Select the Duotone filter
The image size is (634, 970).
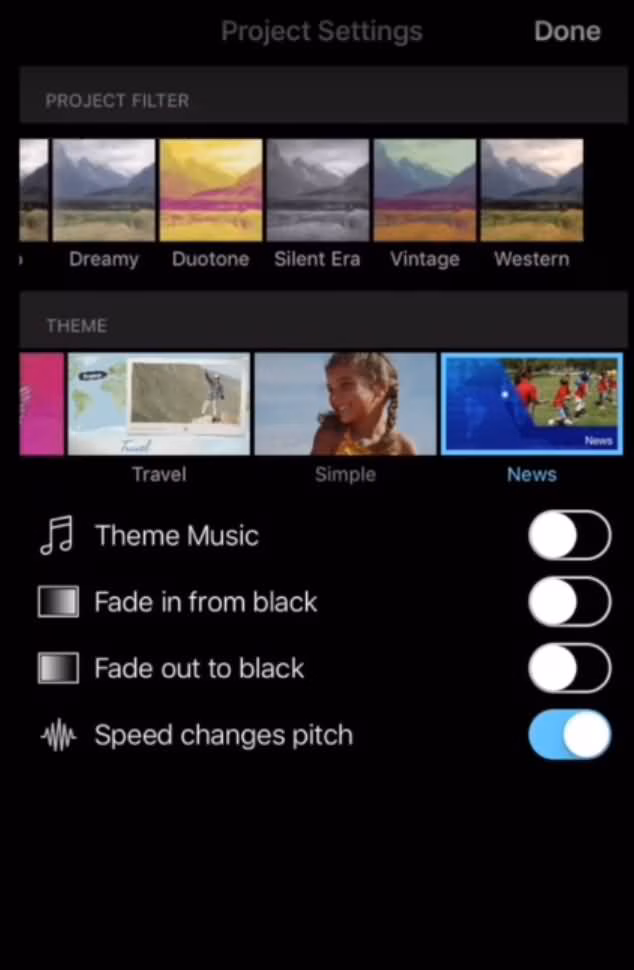point(211,190)
